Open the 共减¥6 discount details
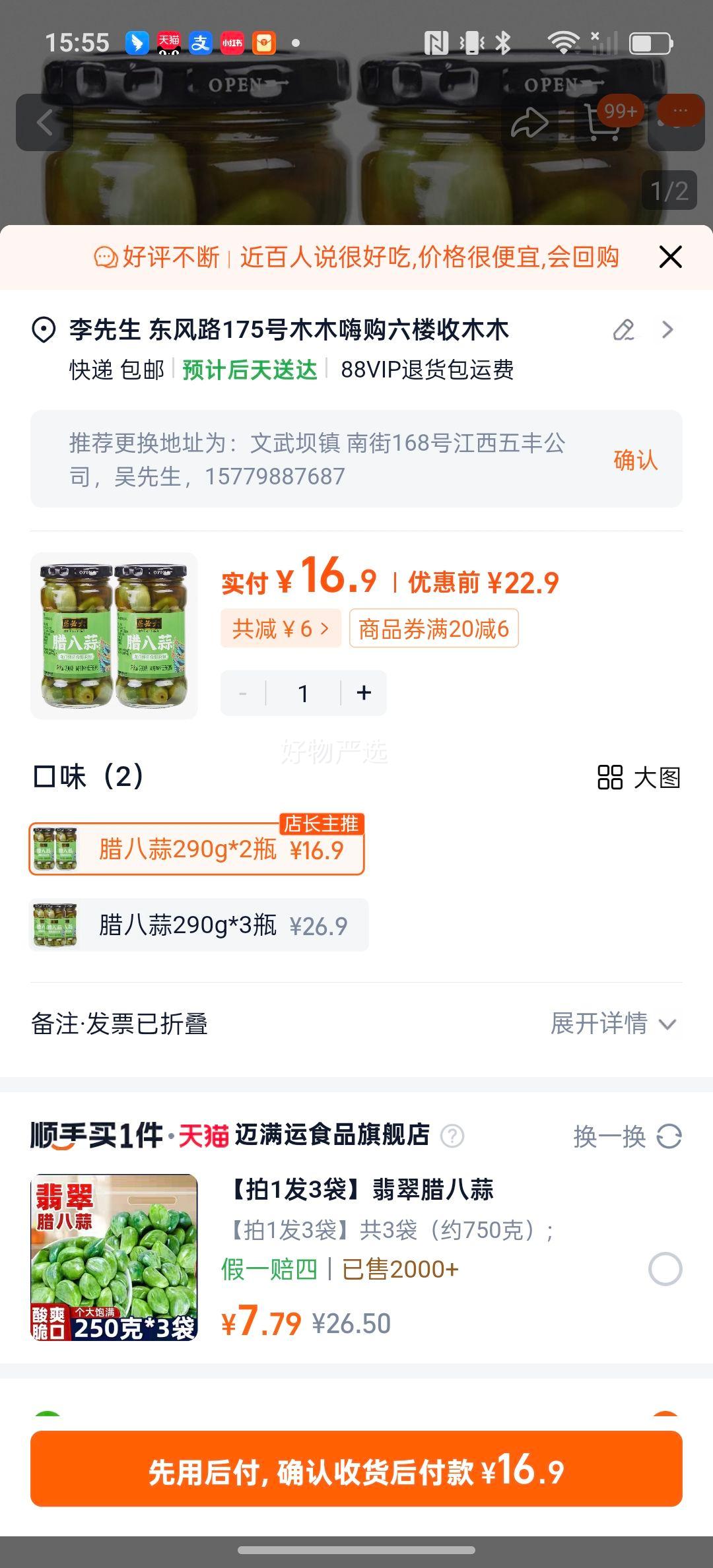Viewport: 713px width, 1568px height. 281,628
